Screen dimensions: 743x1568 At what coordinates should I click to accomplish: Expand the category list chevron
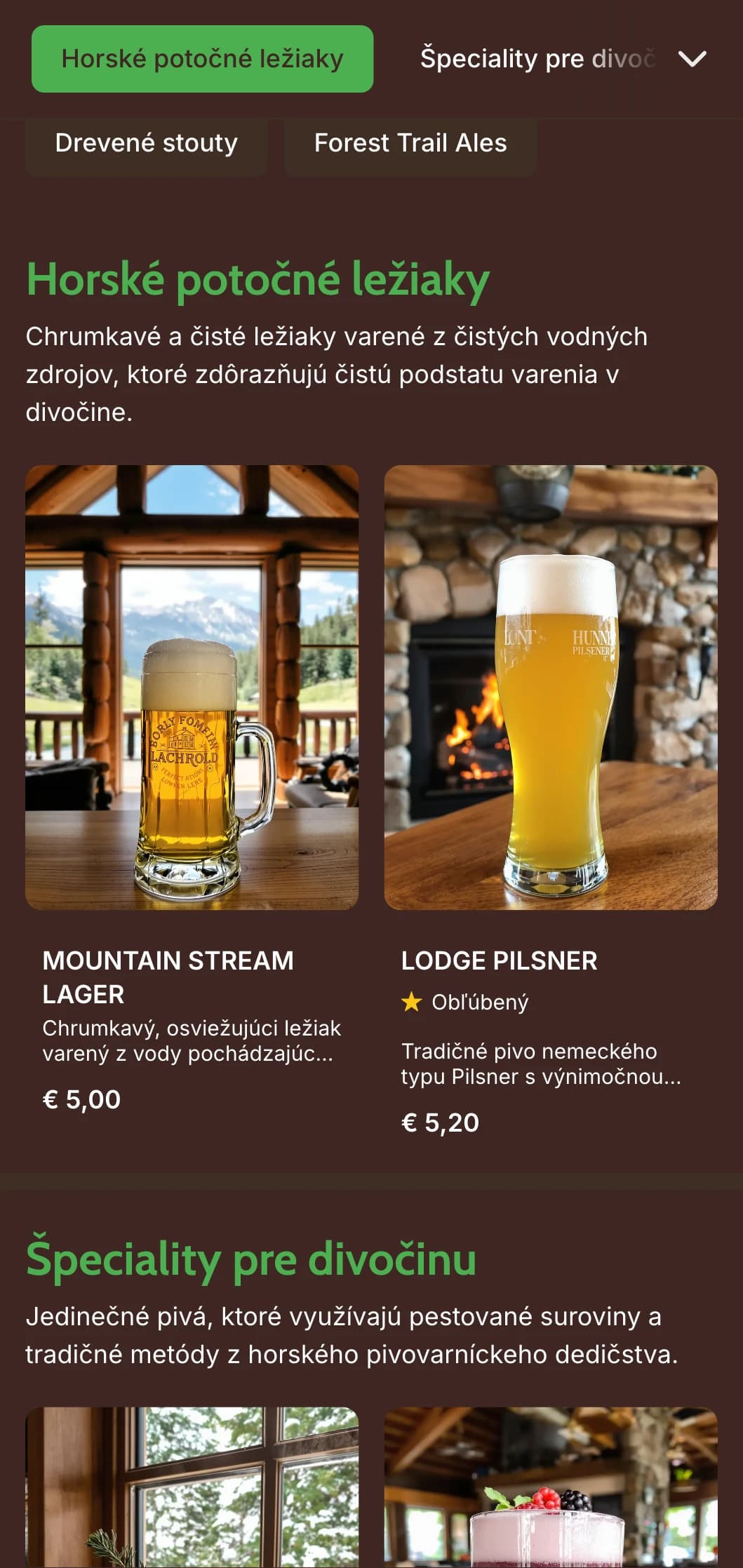click(692, 59)
